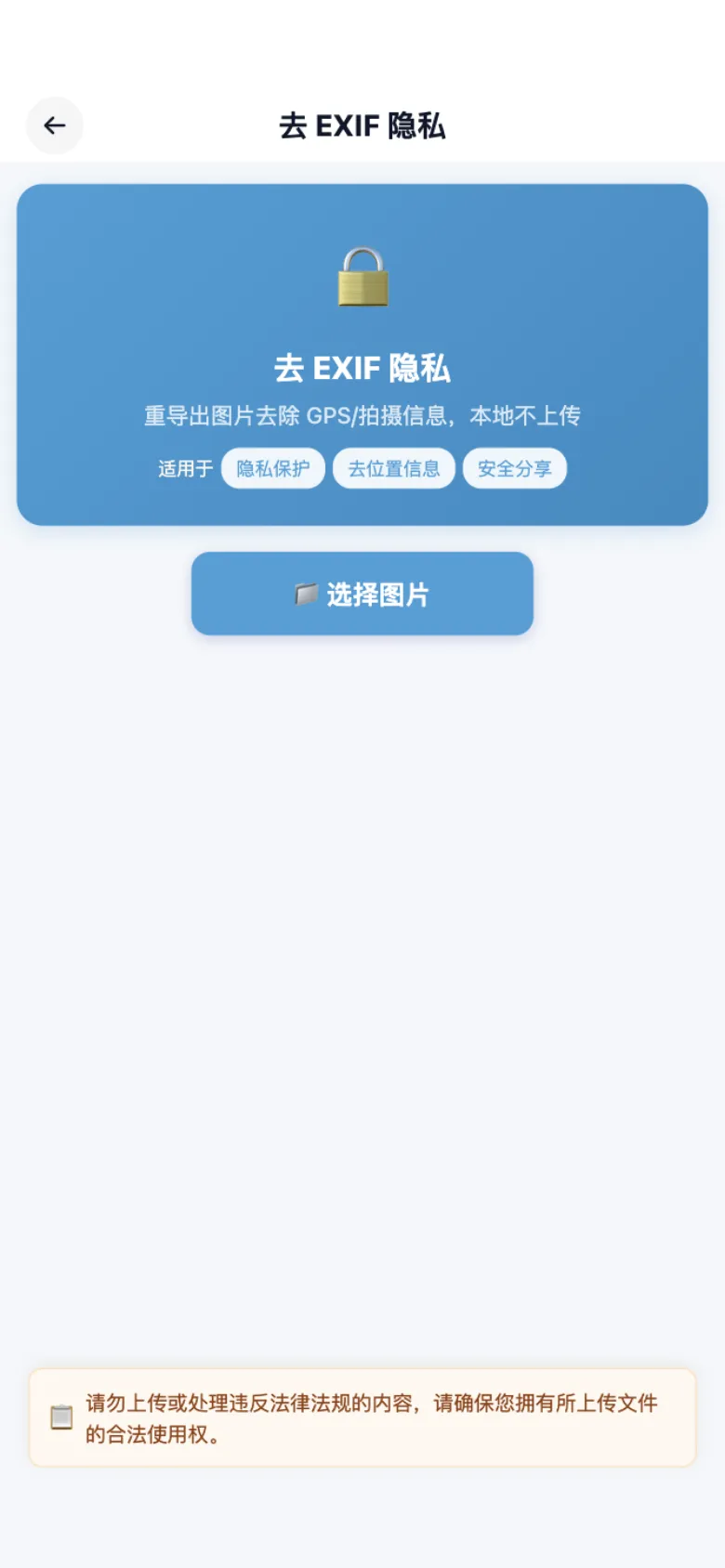The width and height of the screenshot is (725, 1568).
Task: Tap the 选择图片 button
Action: 362,594
